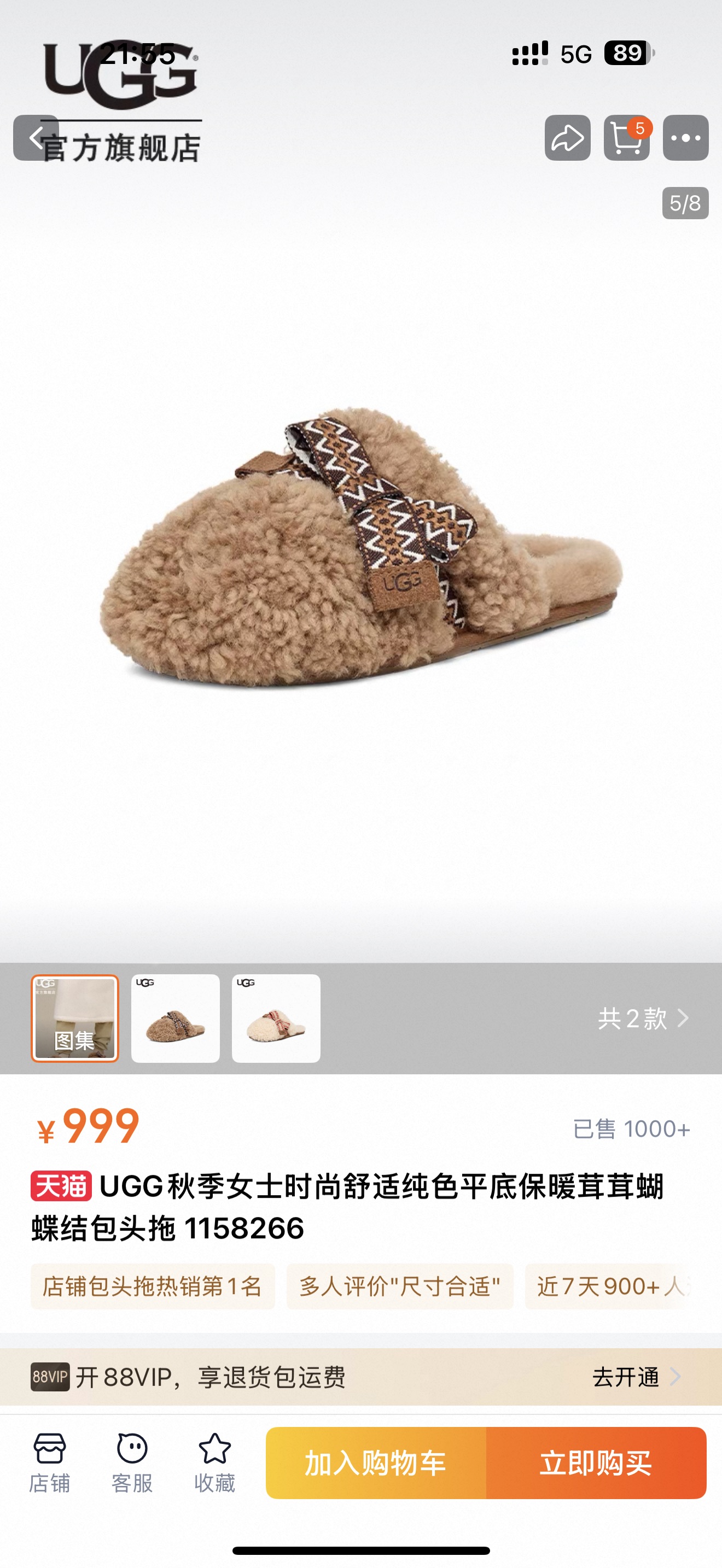The image size is (722, 1568).
Task: Buy now with 立即购买
Action: tap(596, 1462)
